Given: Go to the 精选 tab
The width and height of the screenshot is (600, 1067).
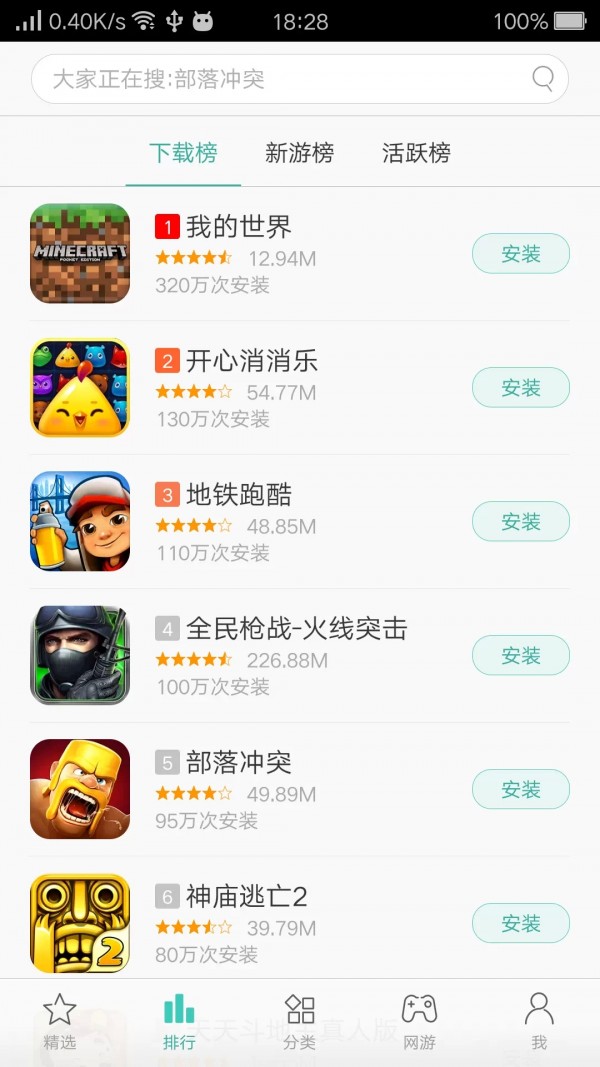Looking at the screenshot, I should 60,1021.
